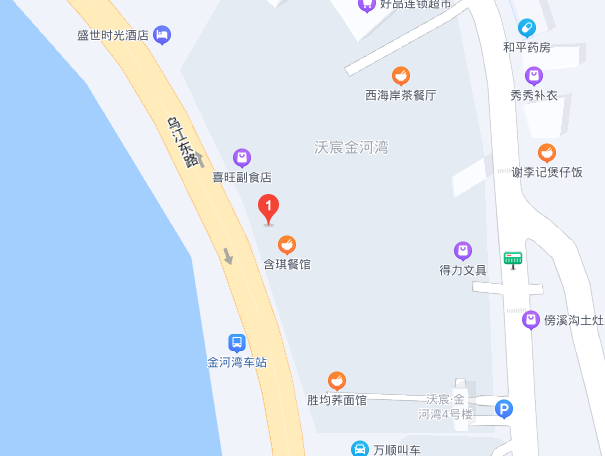The width and height of the screenshot is (605, 456).
Task: Select 喜旺副食店 shop marker
Action: pyautogui.click(x=241, y=157)
